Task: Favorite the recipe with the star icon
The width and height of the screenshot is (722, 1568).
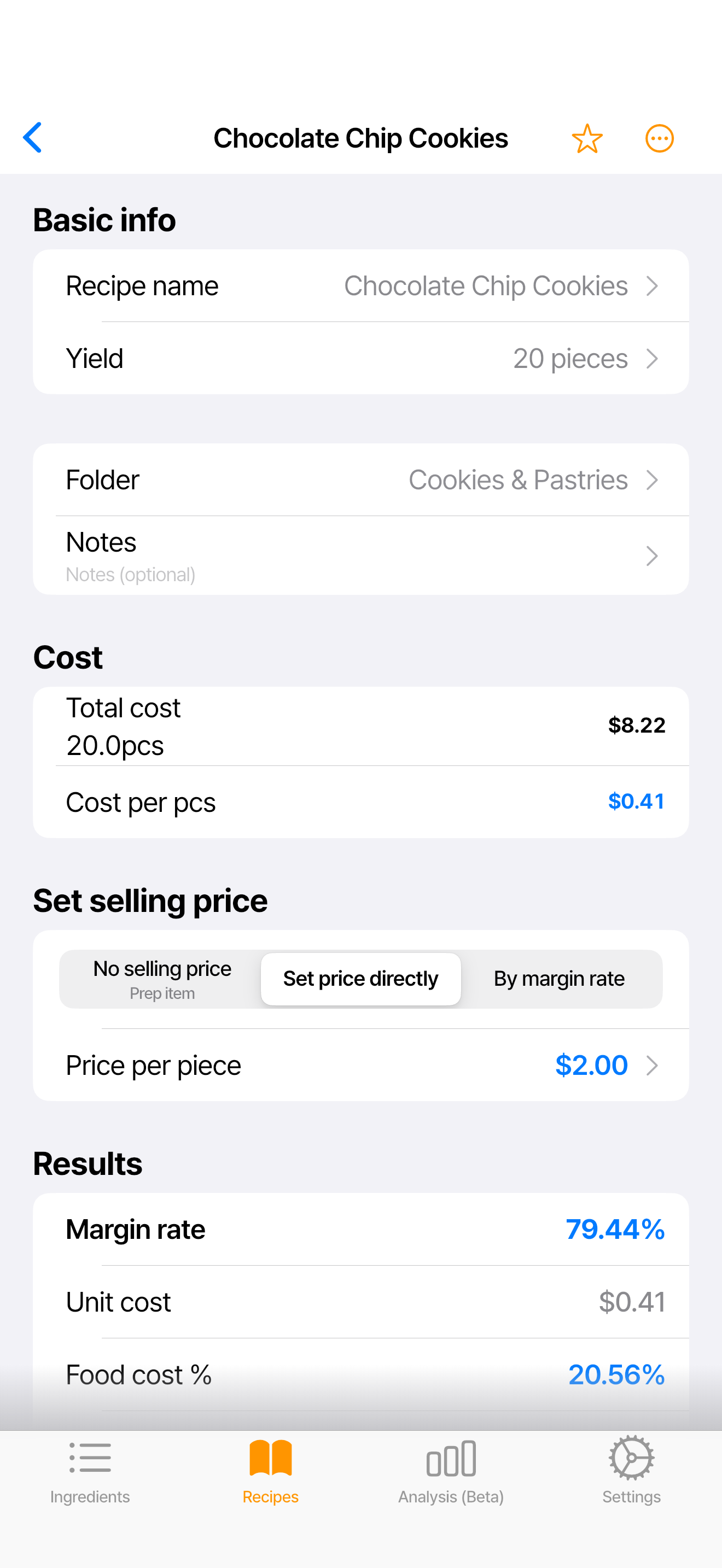Action: 587,138
